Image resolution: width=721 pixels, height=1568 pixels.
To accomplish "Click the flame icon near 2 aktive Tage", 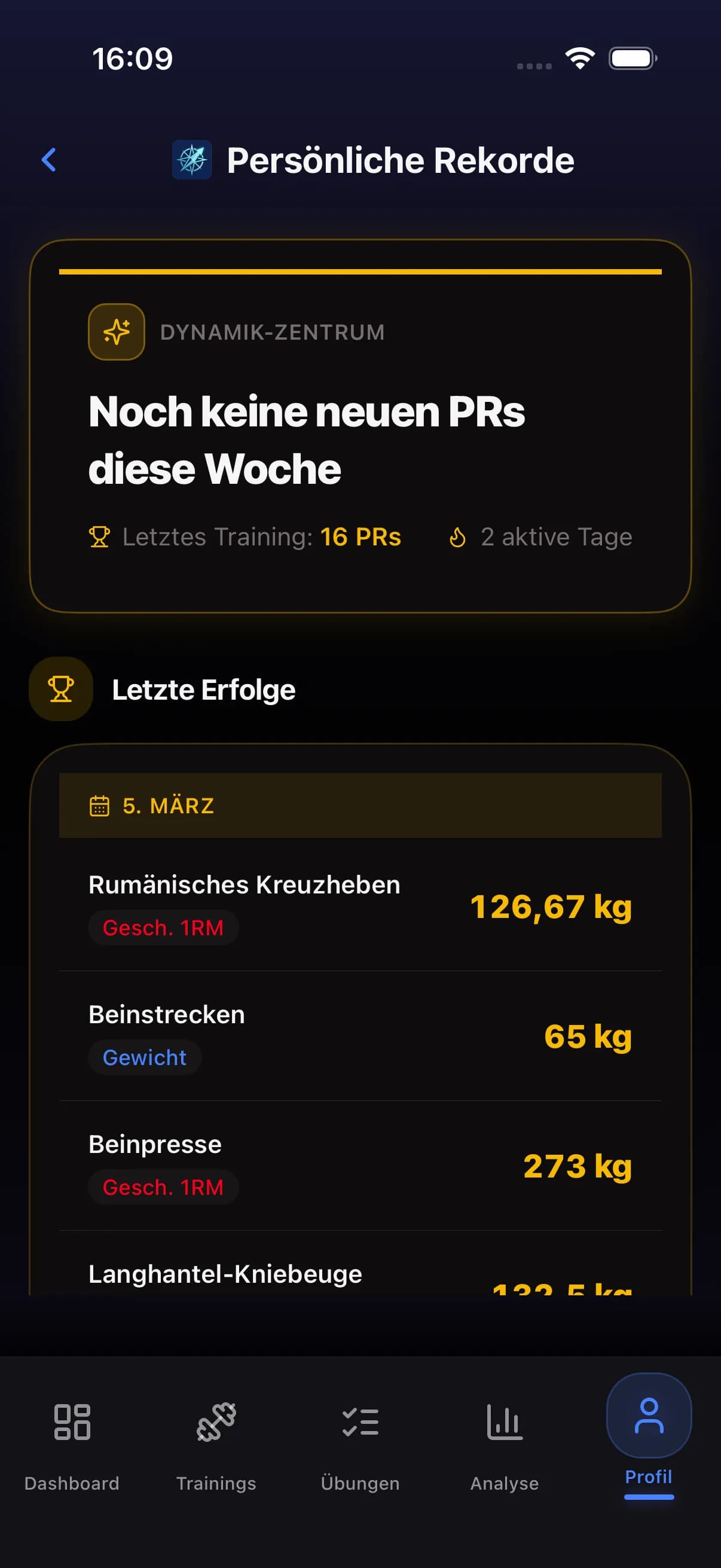I will [457, 537].
